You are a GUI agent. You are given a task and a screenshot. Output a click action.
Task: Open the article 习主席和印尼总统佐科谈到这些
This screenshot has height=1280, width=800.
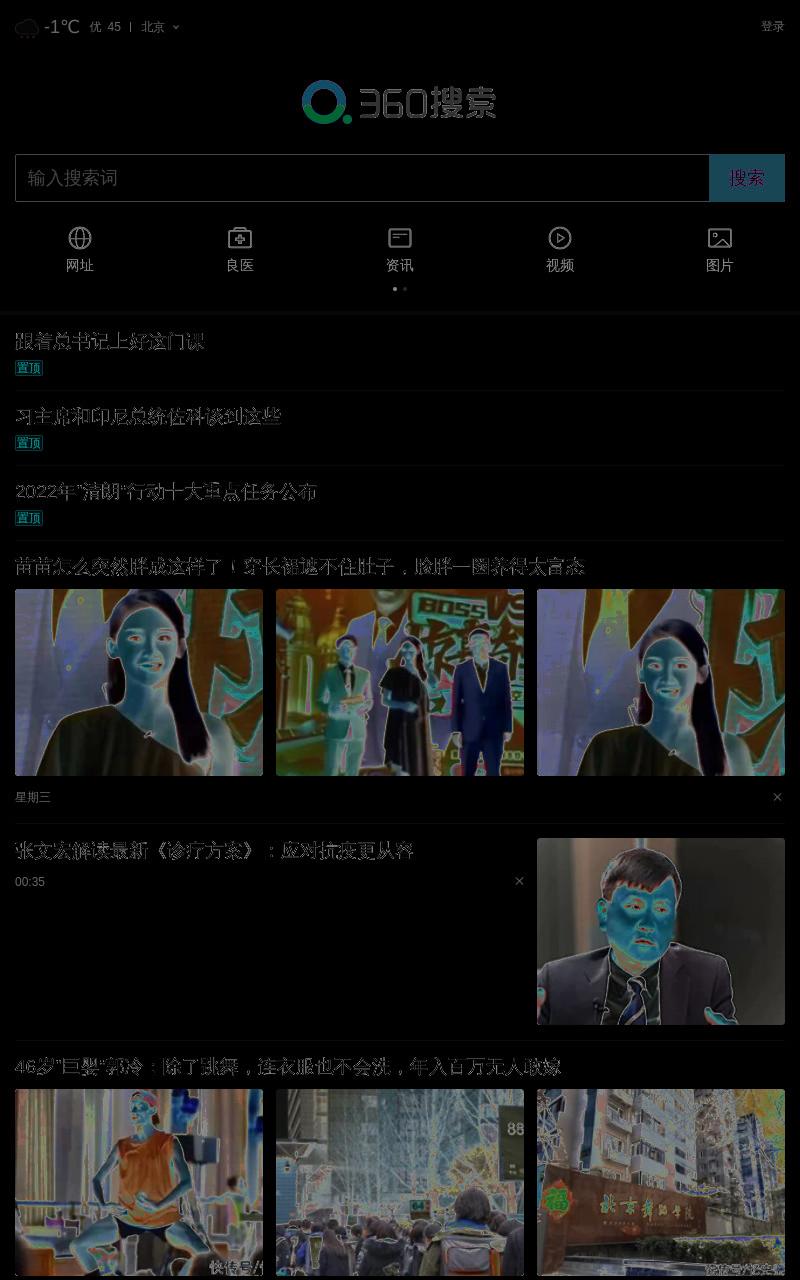pyautogui.click(x=148, y=417)
